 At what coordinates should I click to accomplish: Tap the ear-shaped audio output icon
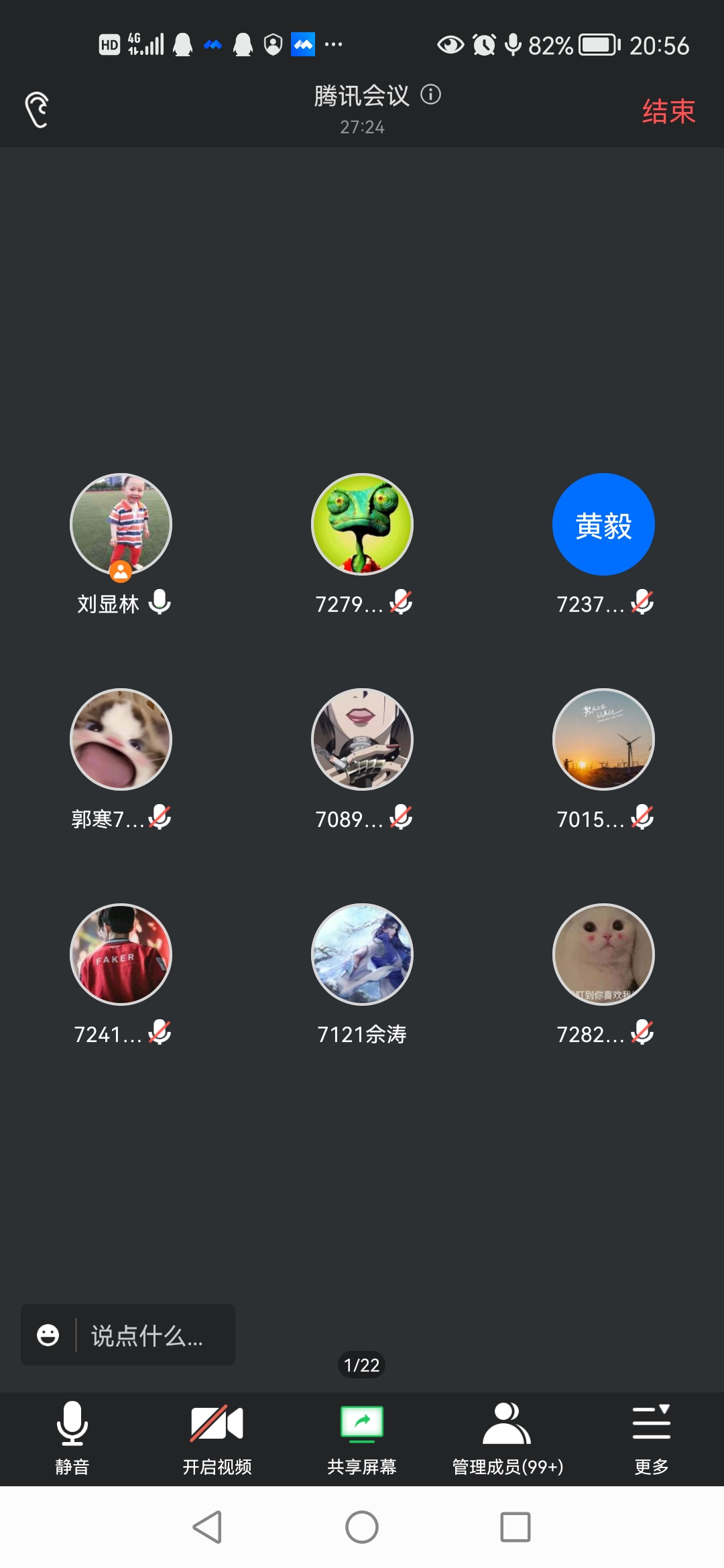pos(38,109)
